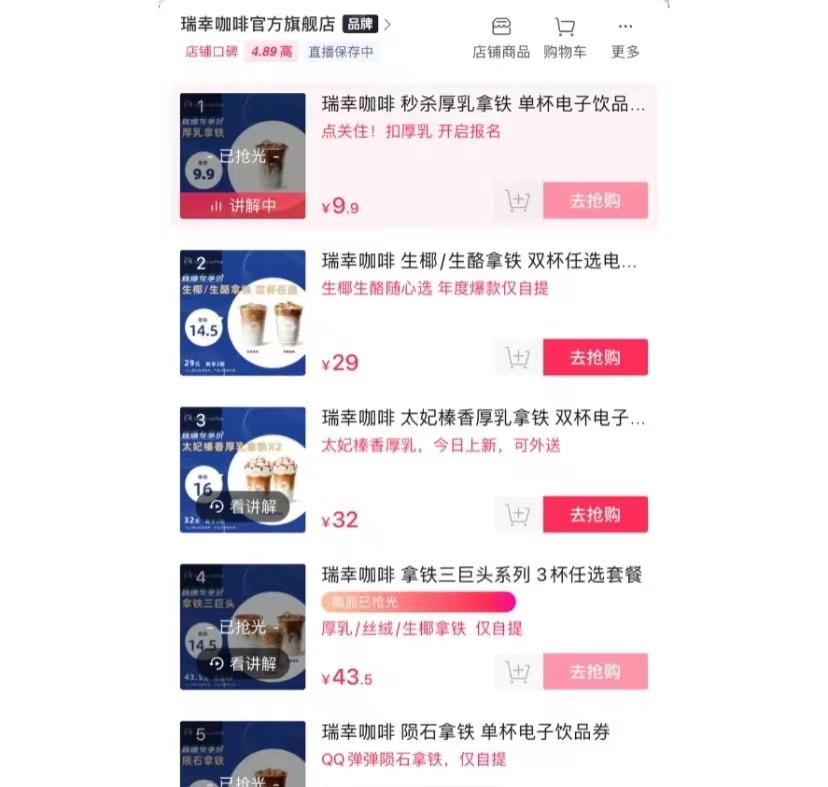Open 陨石拿铁 单杯电子饮品券 item
Viewport: 828px width, 787px height.
pos(465,733)
